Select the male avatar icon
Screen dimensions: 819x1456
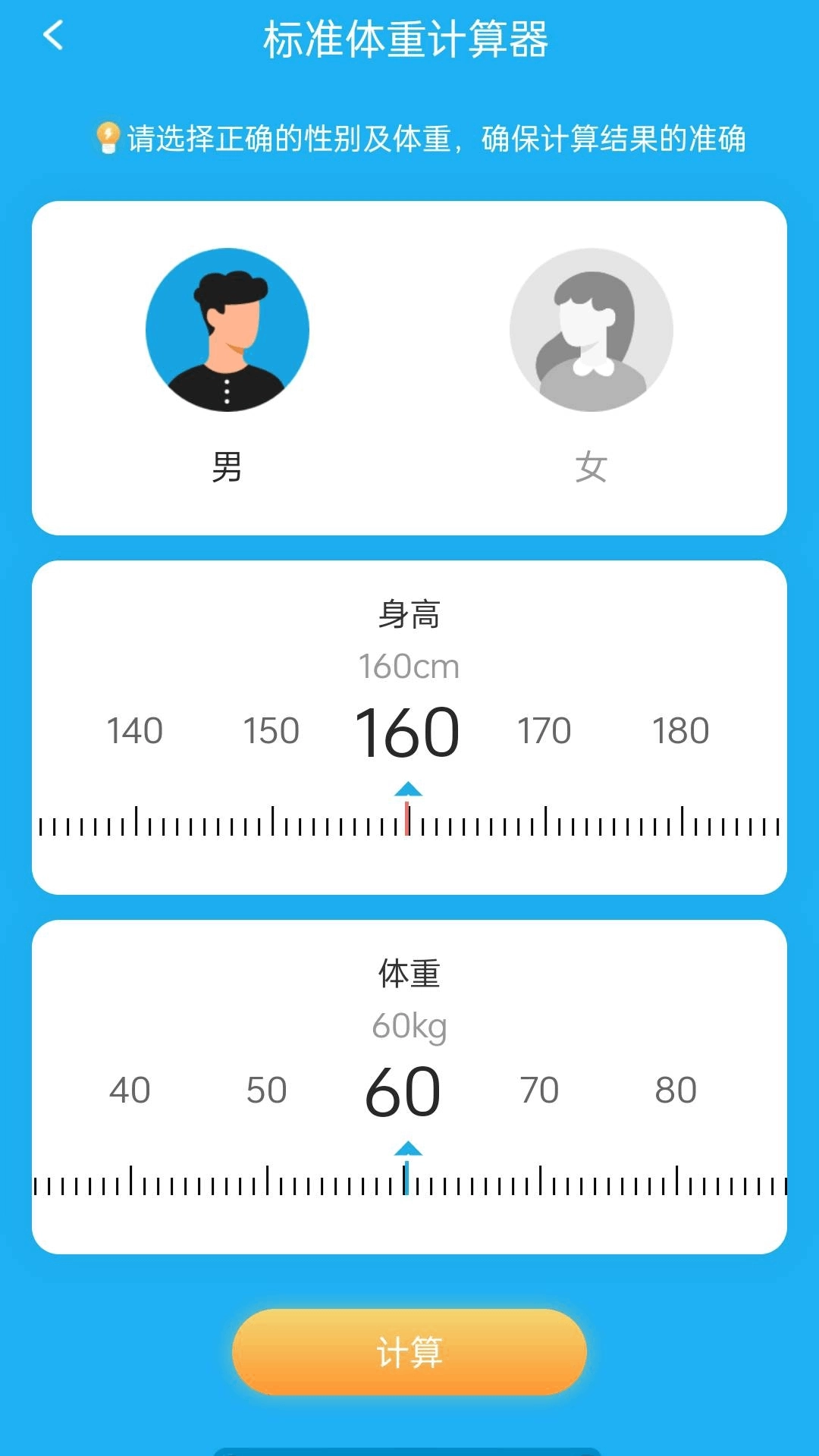(227, 328)
